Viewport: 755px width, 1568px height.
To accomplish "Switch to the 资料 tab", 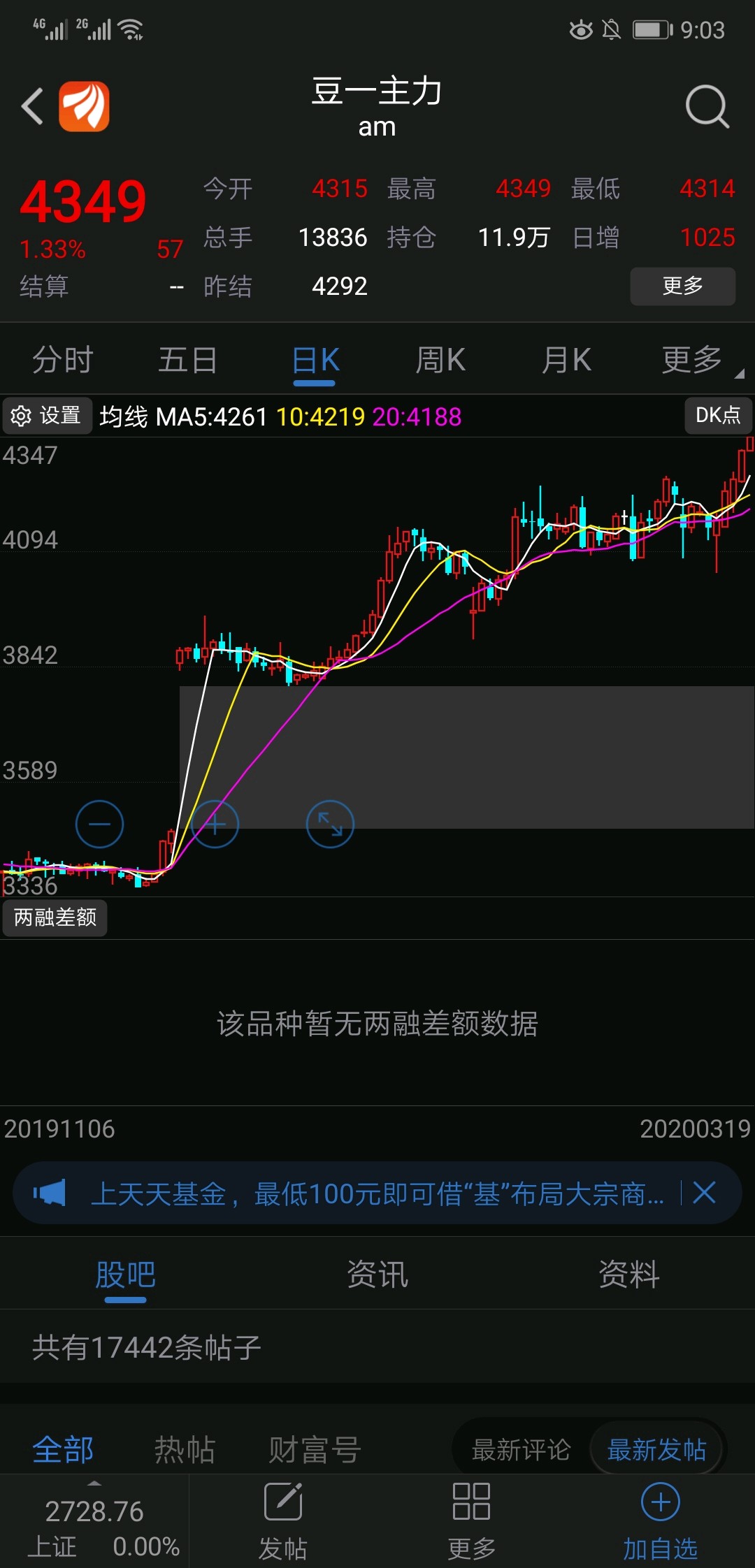I will click(628, 1274).
